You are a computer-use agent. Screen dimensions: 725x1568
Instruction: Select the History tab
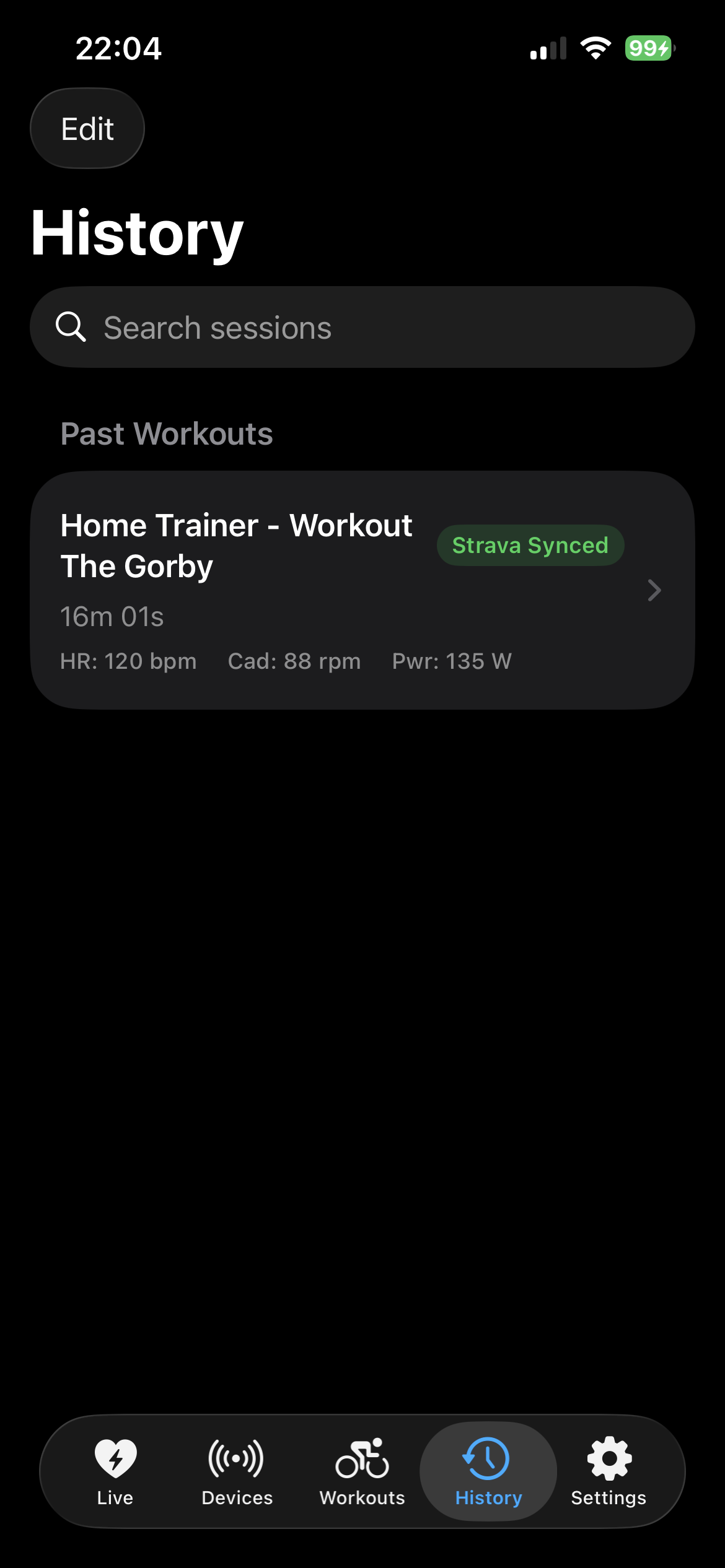(488, 1471)
